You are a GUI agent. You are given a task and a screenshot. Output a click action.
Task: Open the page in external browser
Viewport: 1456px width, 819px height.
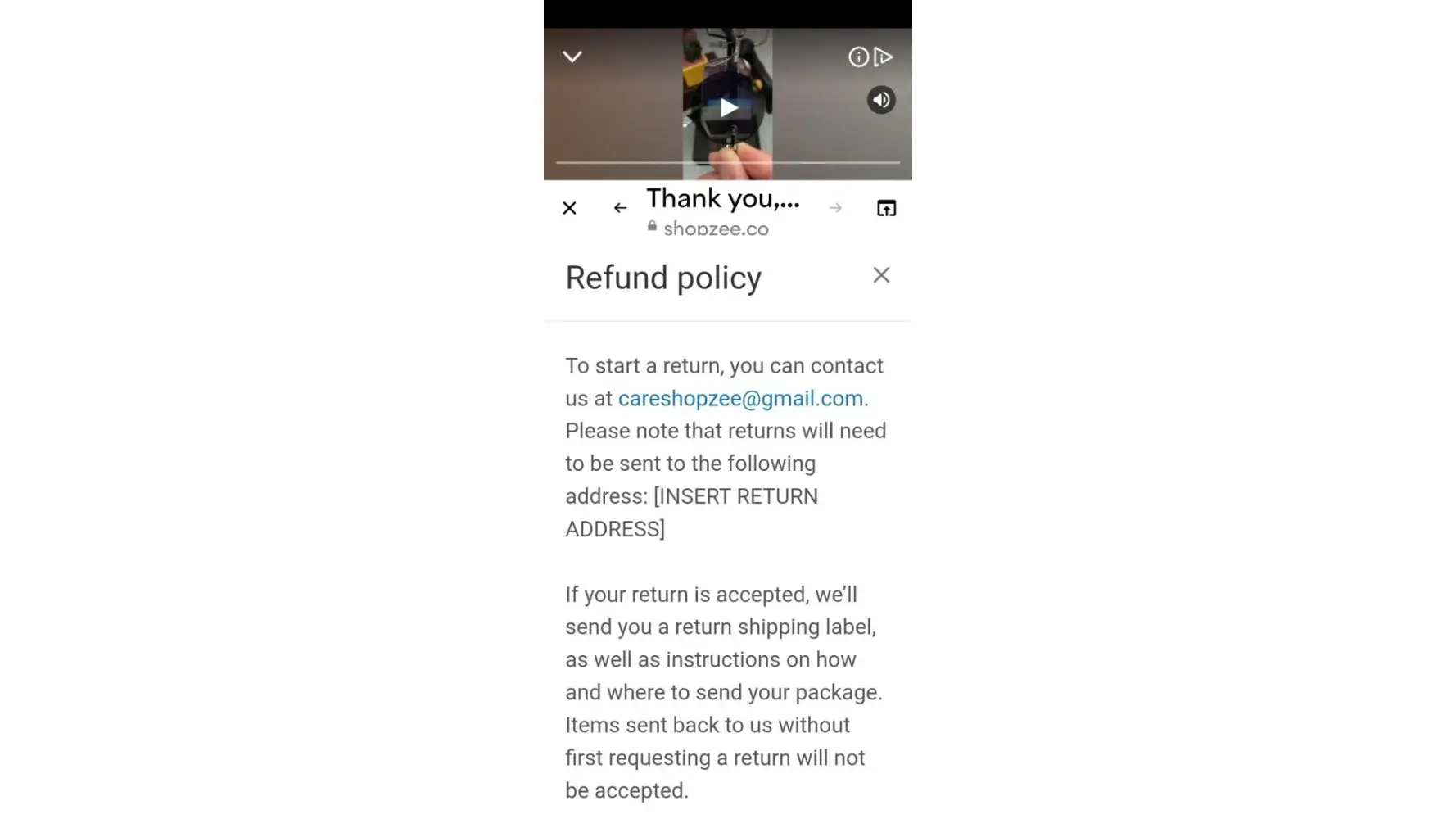886,208
